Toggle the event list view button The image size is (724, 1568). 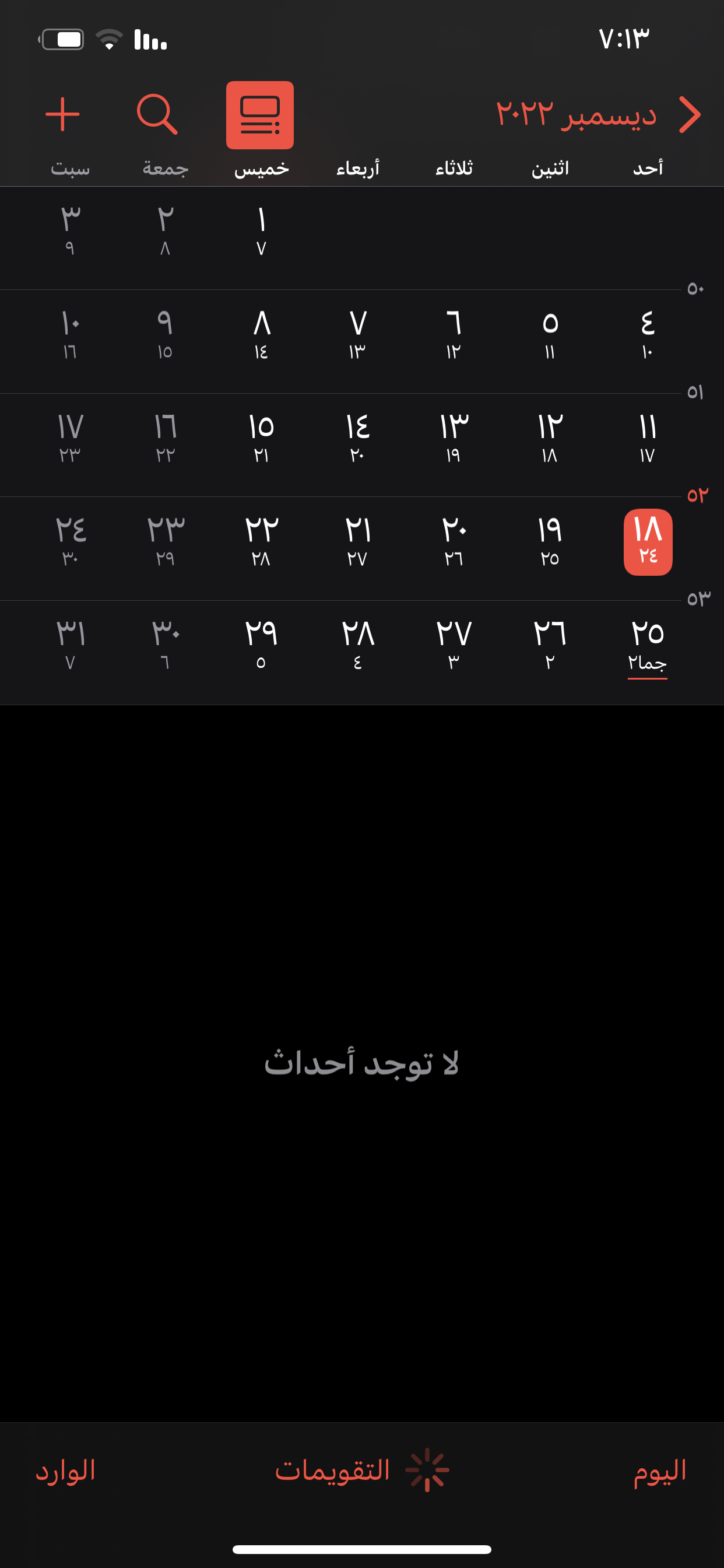[x=260, y=115]
